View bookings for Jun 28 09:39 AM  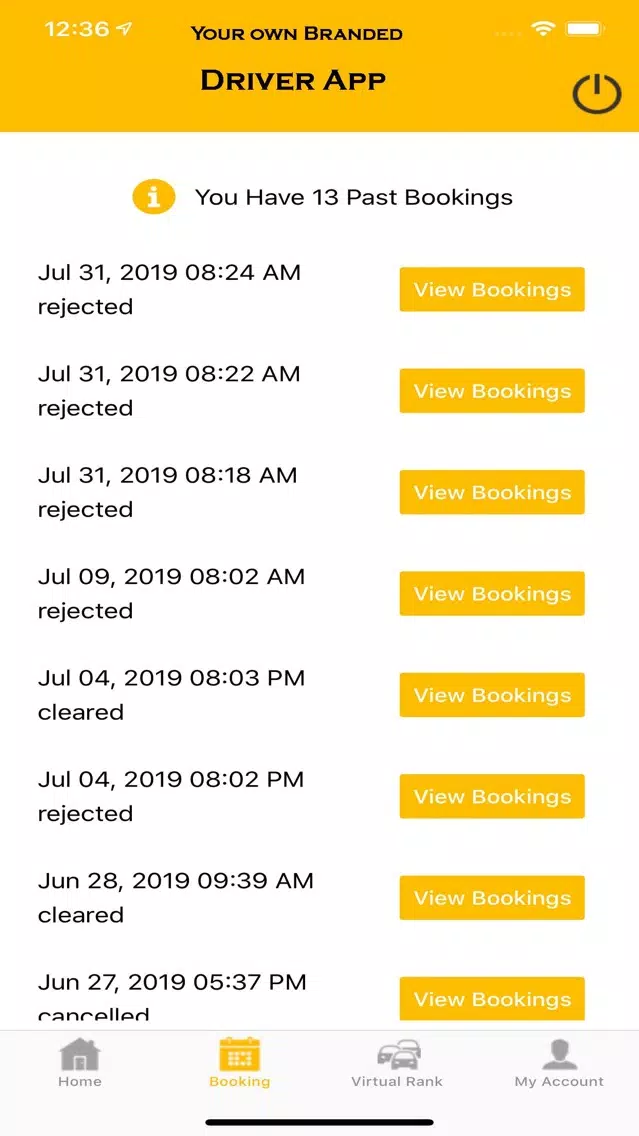[492, 898]
